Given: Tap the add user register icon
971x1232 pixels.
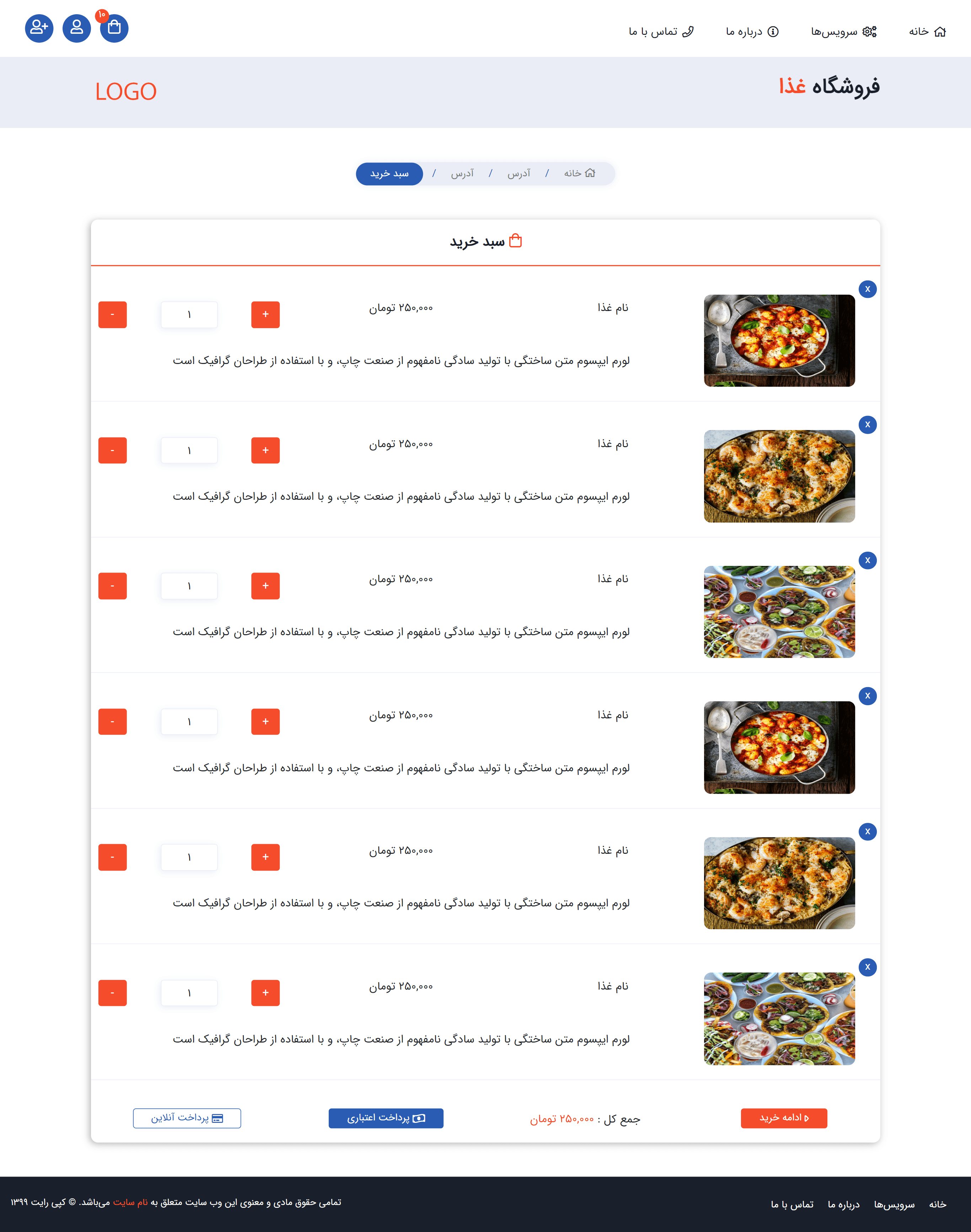Looking at the screenshot, I should pos(39,28).
